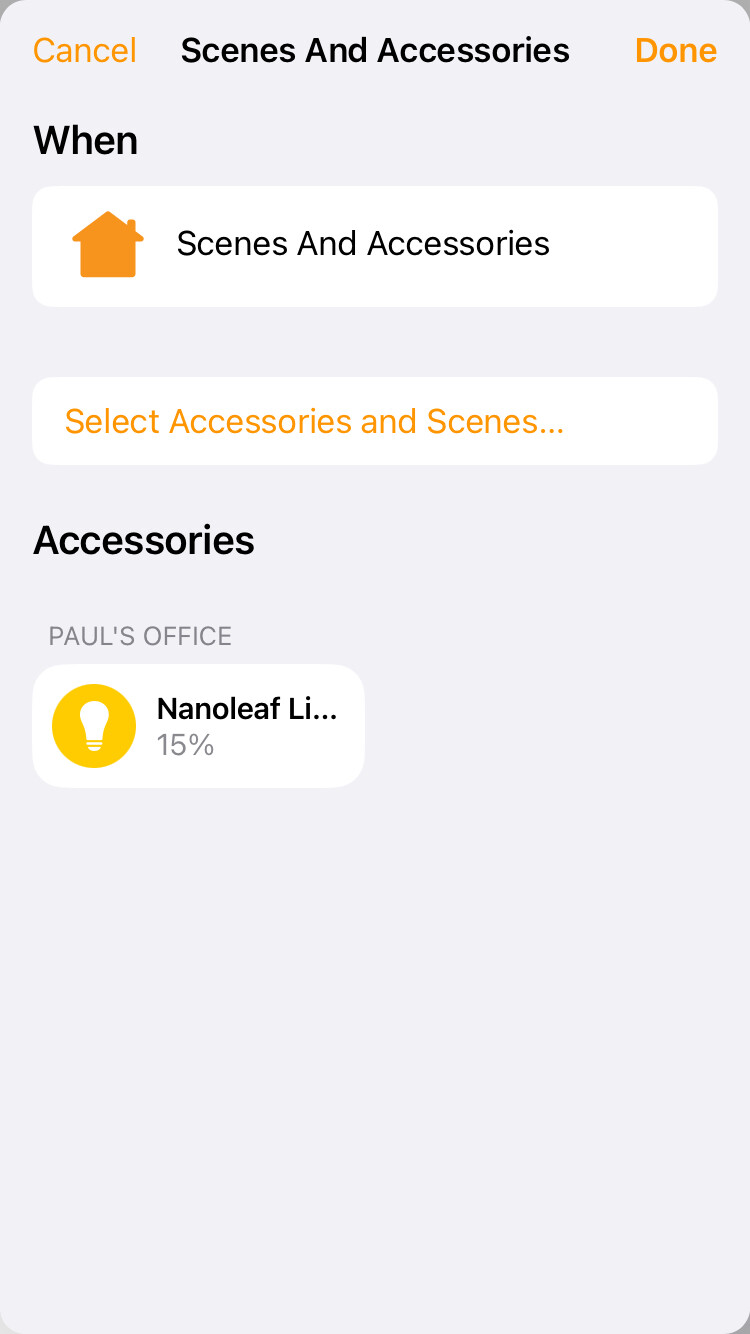Toggle the Nanoleaf light tile

pyautogui.click(x=198, y=726)
